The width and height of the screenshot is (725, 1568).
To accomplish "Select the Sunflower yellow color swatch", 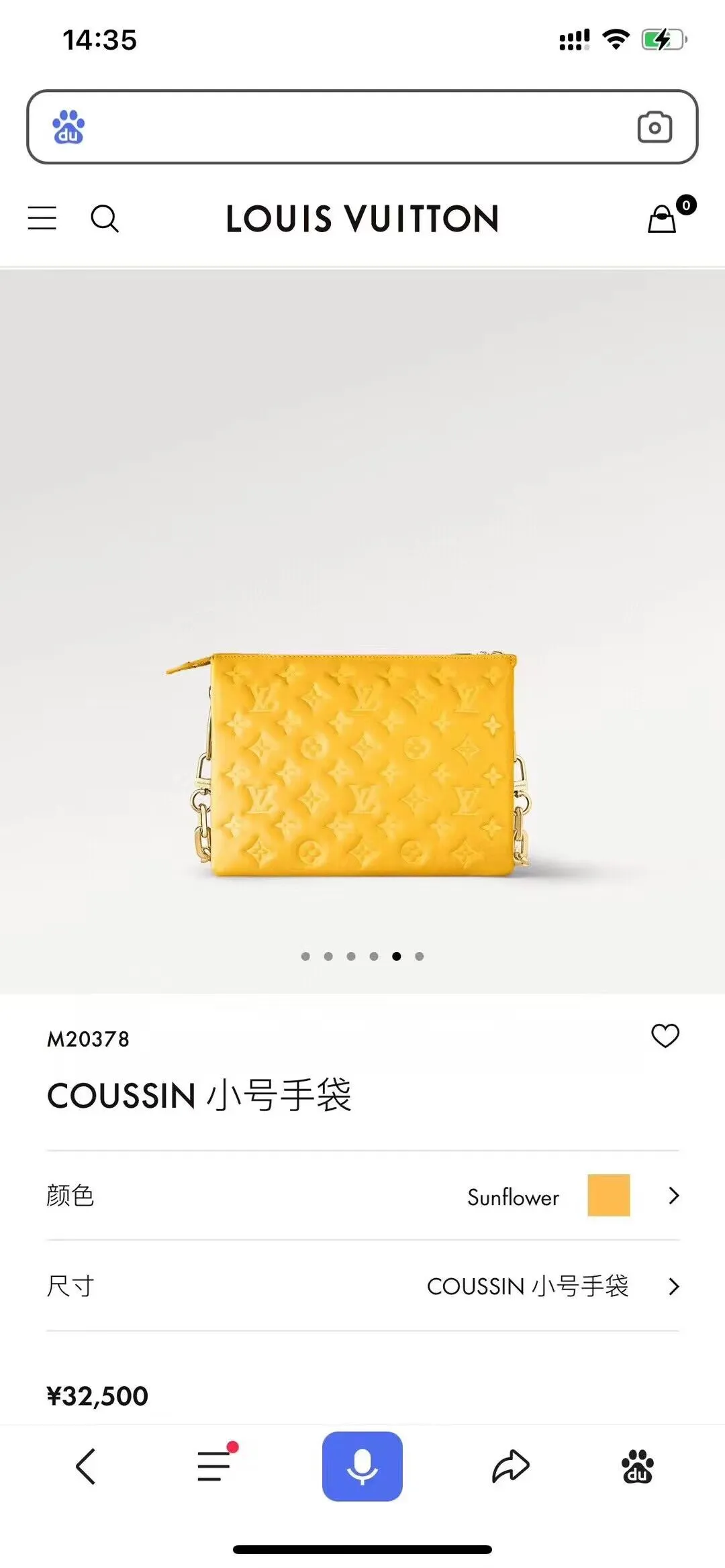I will point(608,1197).
